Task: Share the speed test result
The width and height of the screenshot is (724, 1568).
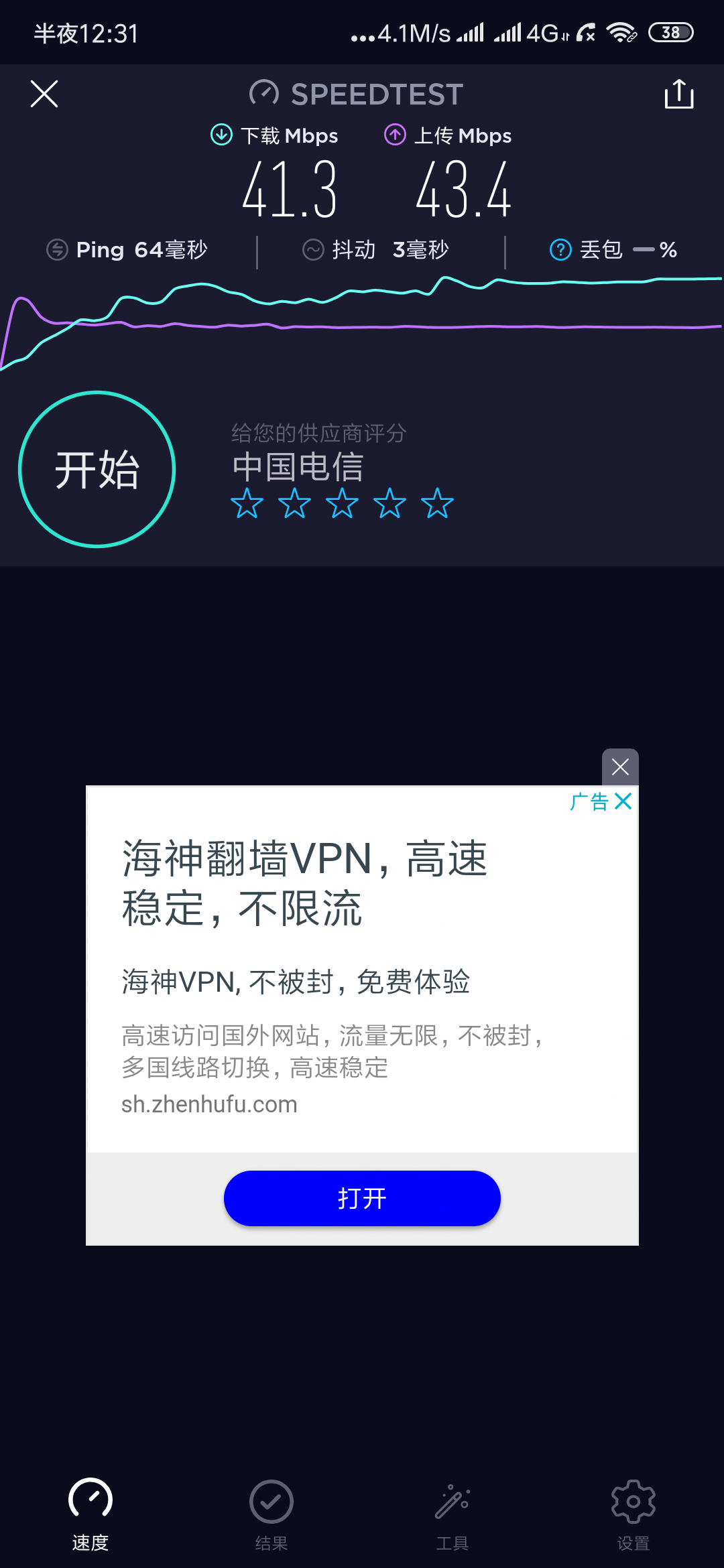Action: click(678, 94)
